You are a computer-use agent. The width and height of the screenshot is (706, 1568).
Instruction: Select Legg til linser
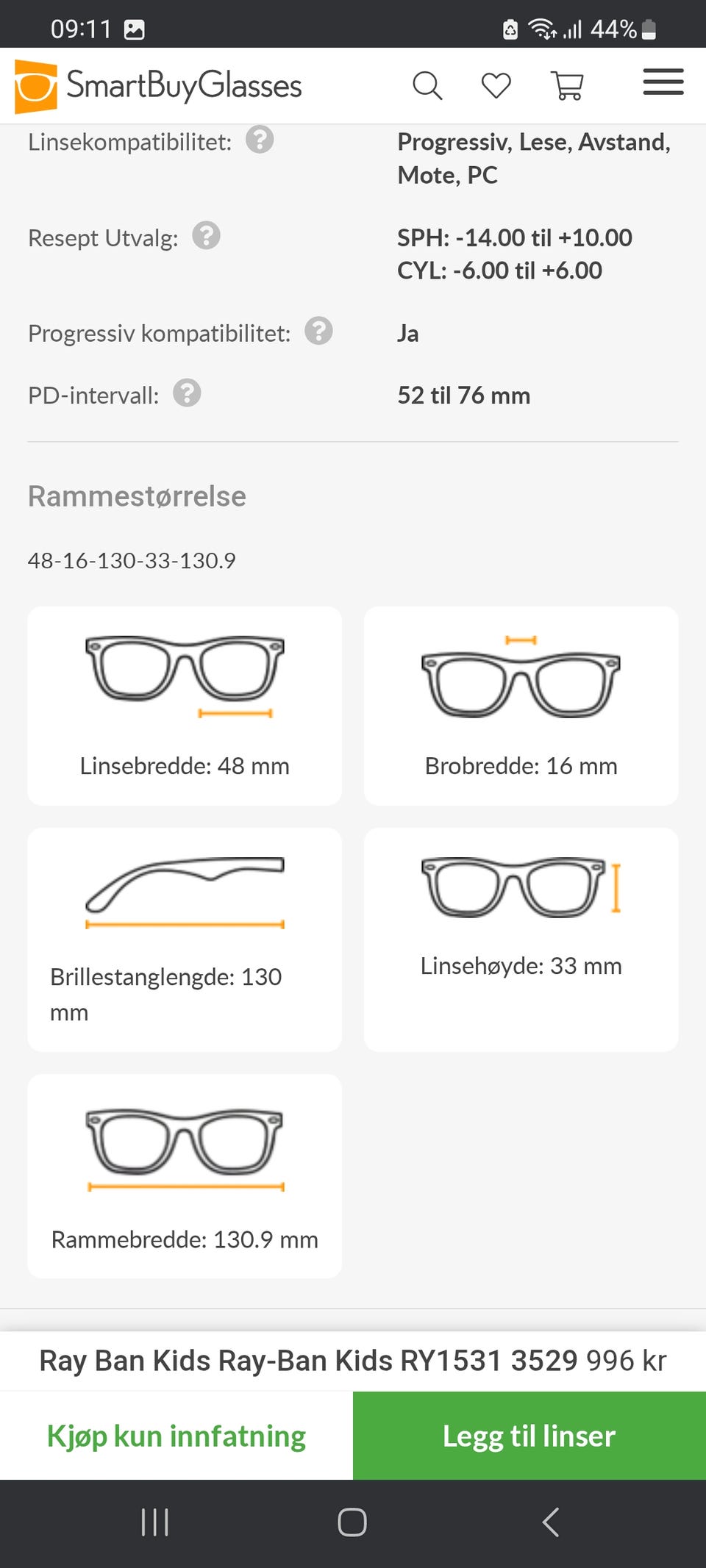528,1435
